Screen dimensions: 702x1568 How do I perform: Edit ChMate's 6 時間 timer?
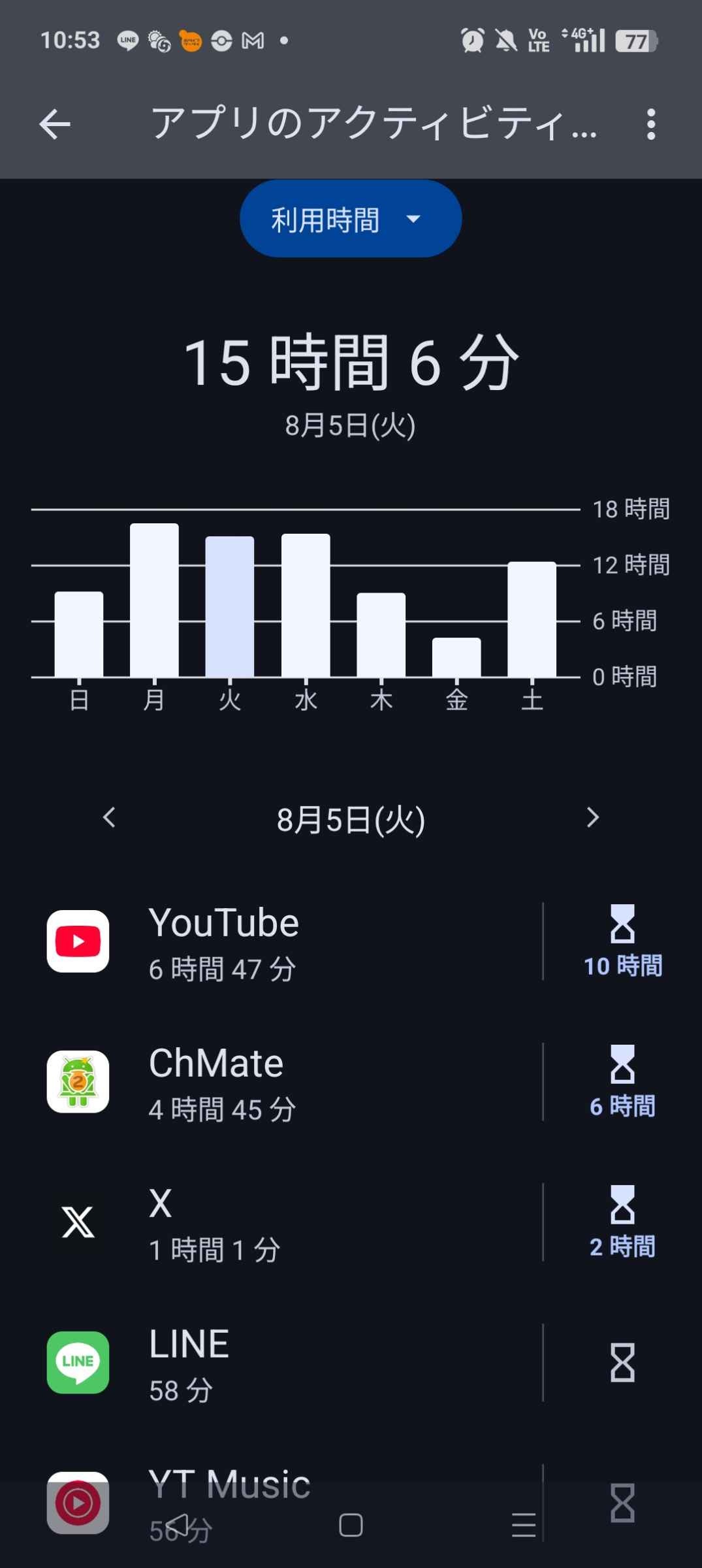click(x=622, y=1082)
